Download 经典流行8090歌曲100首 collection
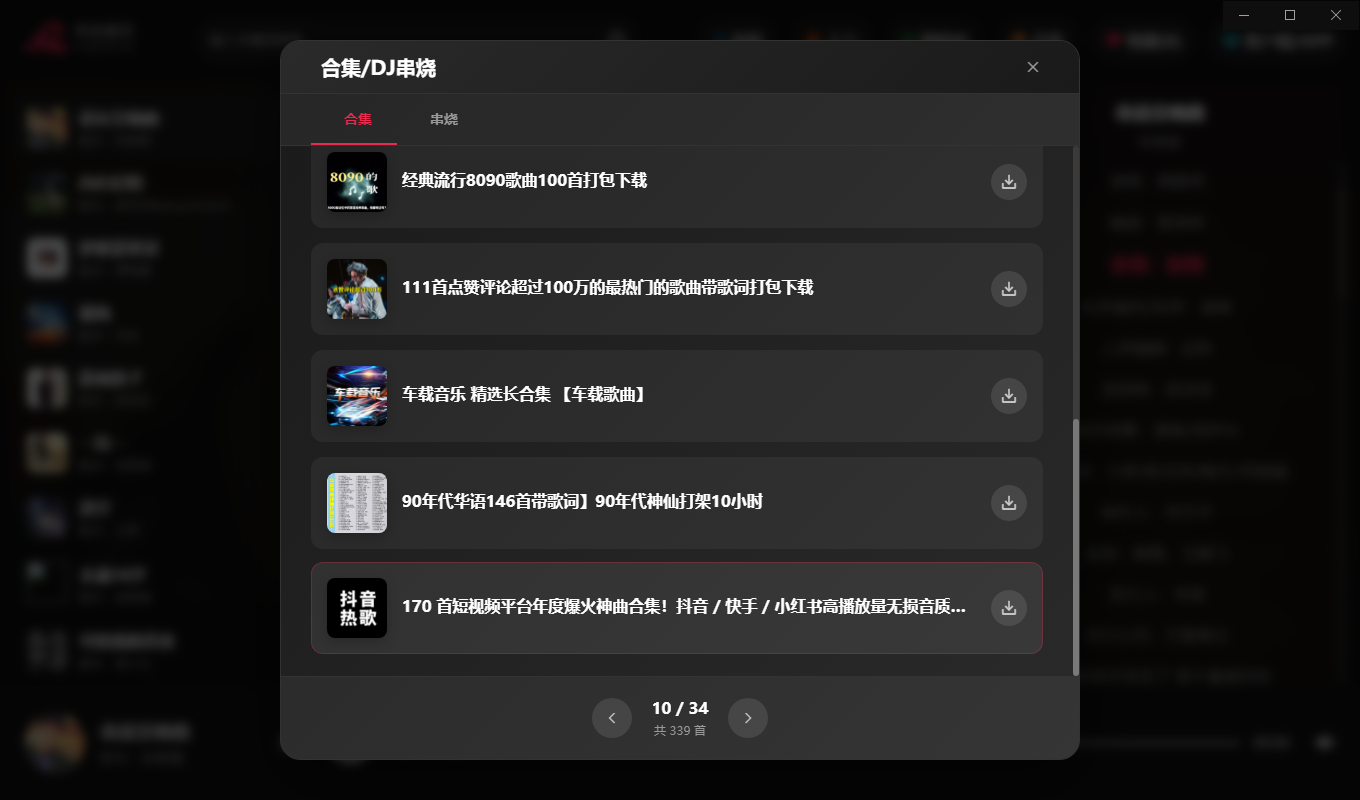The height and width of the screenshot is (800, 1360). point(1008,182)
